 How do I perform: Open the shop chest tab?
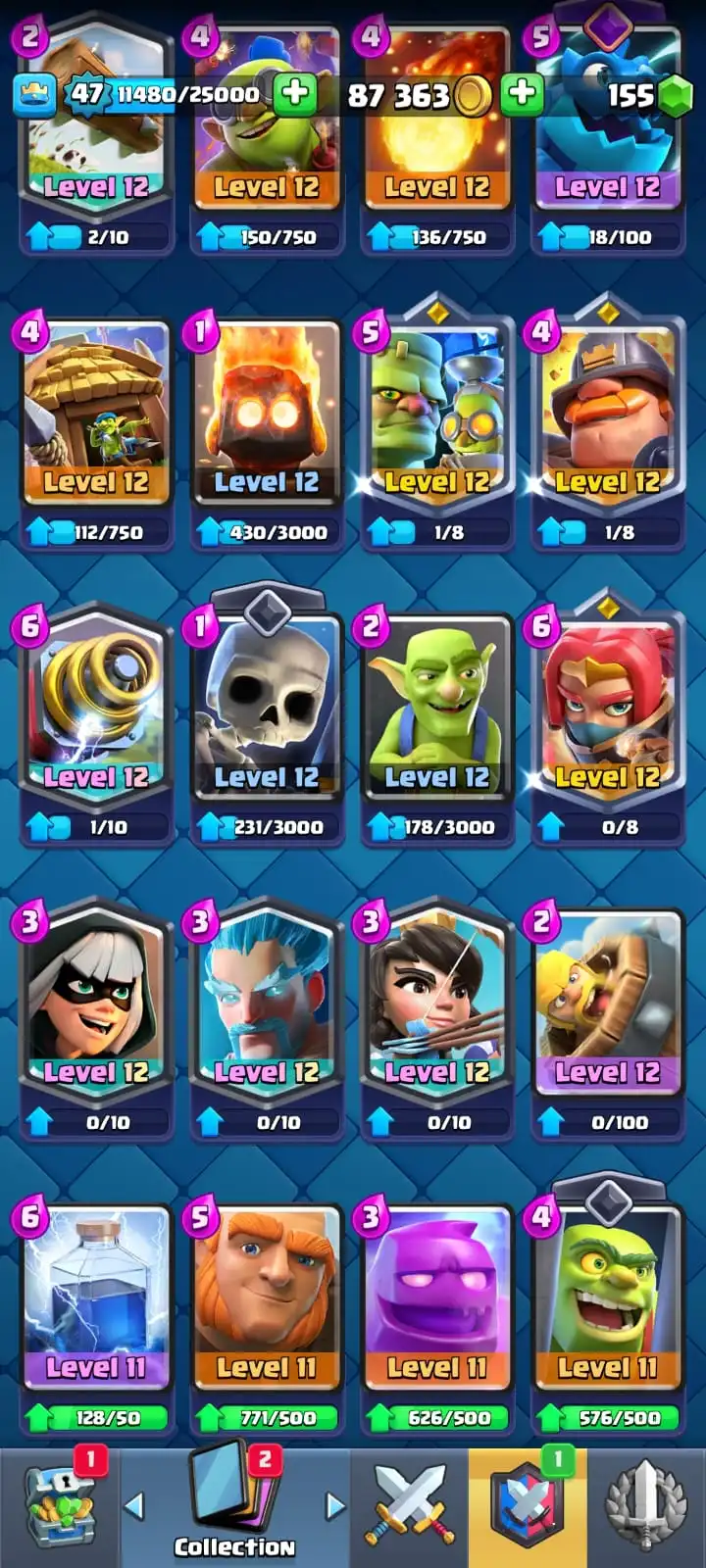61,1507
